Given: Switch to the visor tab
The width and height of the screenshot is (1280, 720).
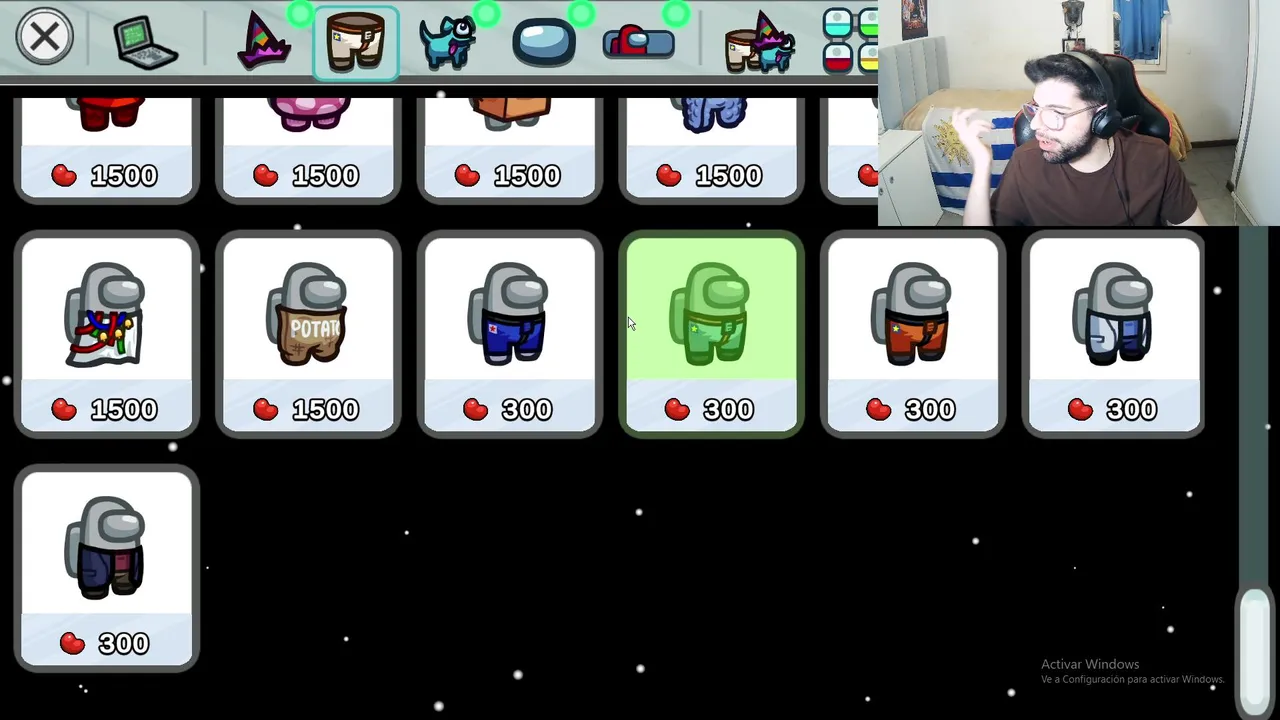Looking at the screenshot, I should point(544,42).
